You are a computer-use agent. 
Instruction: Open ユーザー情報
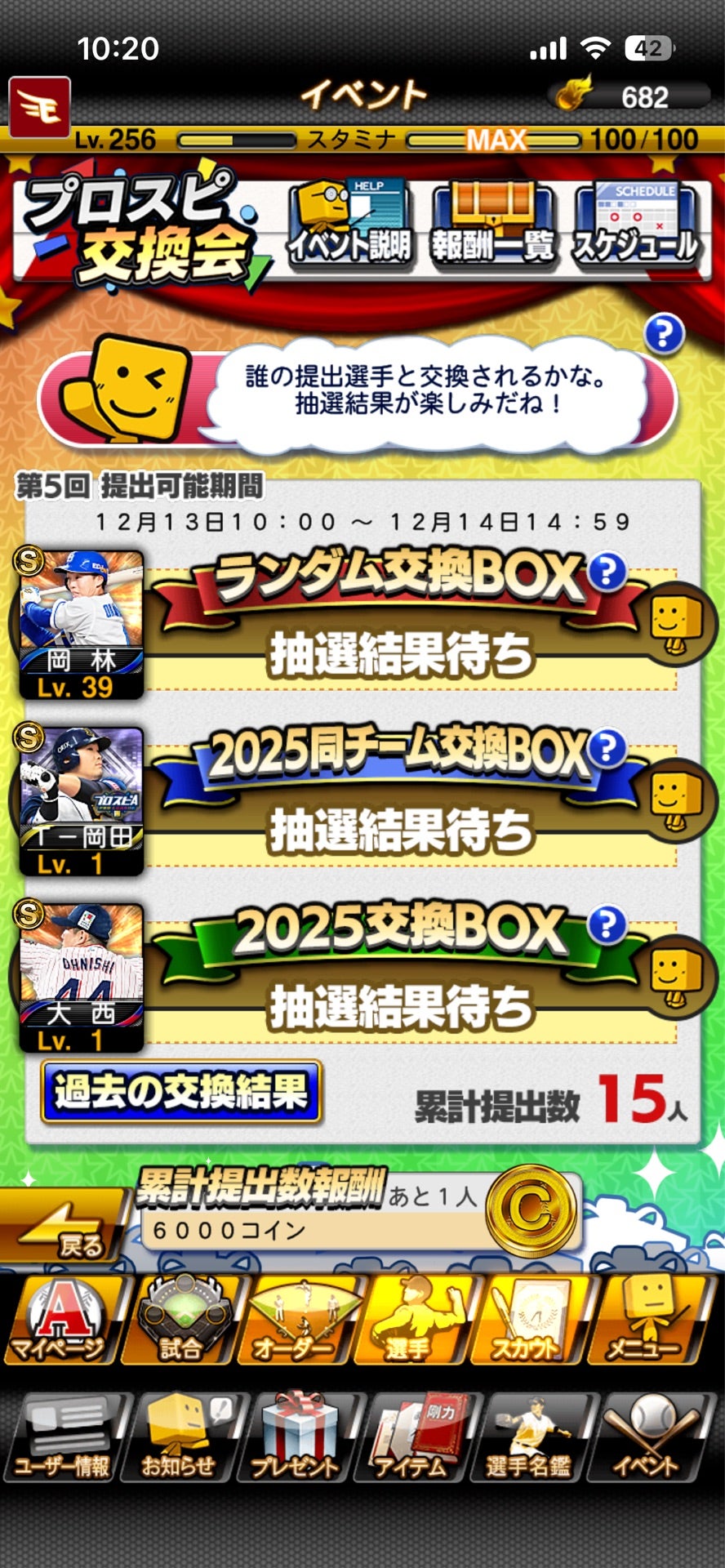click(x=65, y=1438)
